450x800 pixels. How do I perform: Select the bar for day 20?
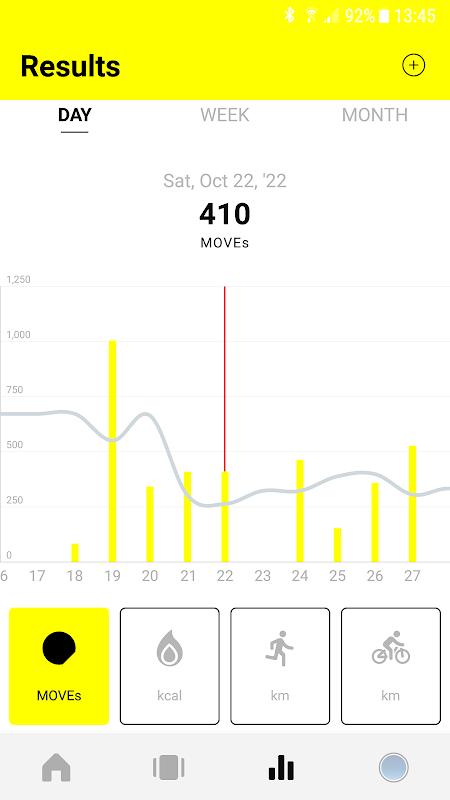pyautogui.click(x=150, y=524)
